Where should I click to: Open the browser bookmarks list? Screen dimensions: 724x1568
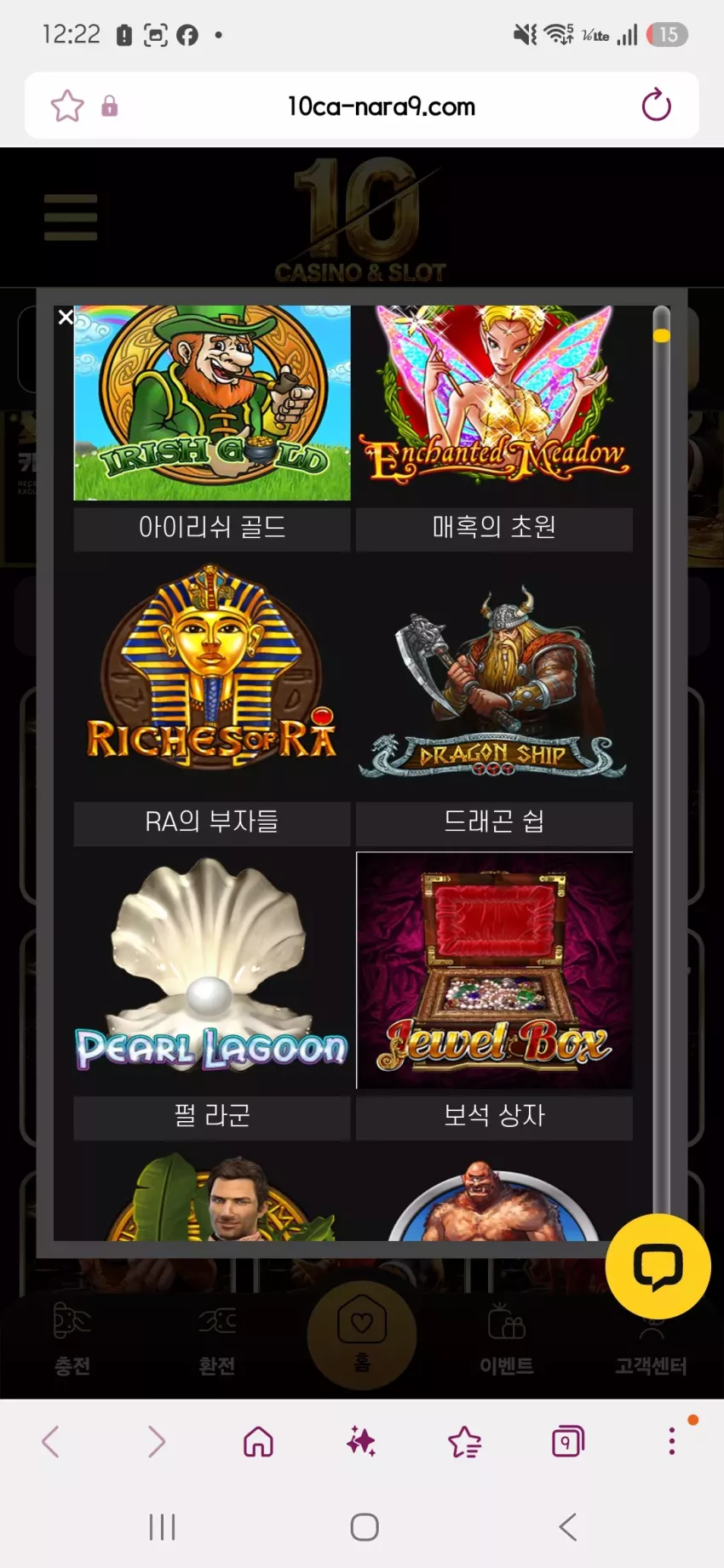coord(465,1442)
